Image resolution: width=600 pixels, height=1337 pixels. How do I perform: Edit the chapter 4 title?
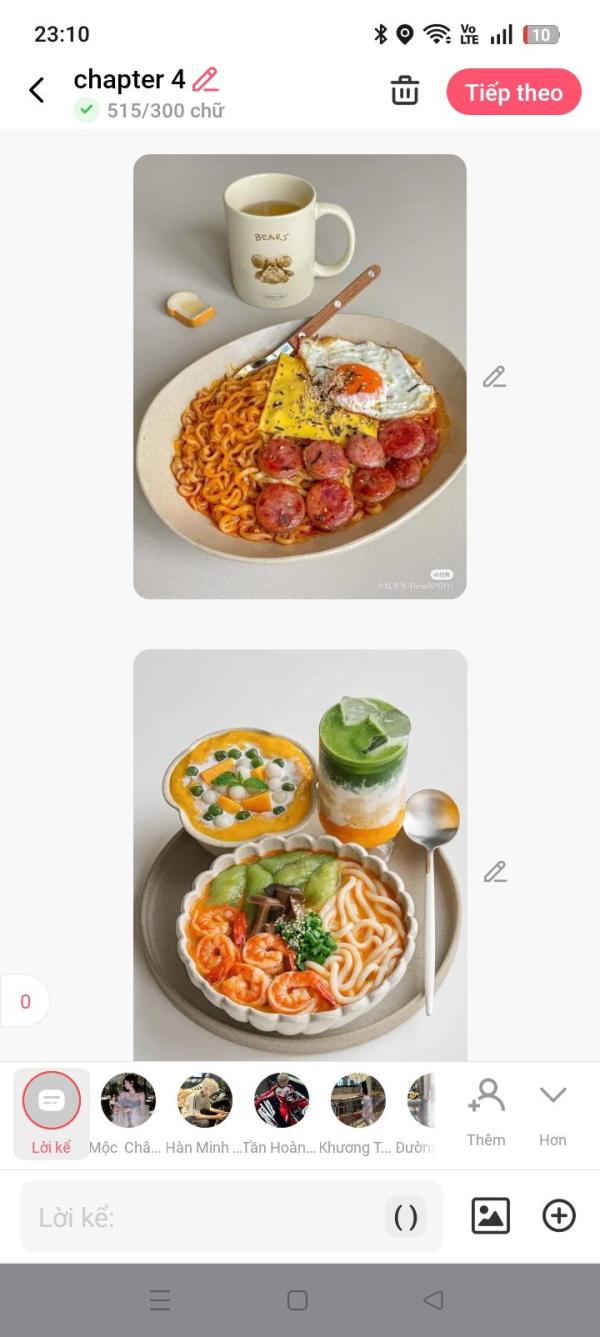(x=205, y=79)
